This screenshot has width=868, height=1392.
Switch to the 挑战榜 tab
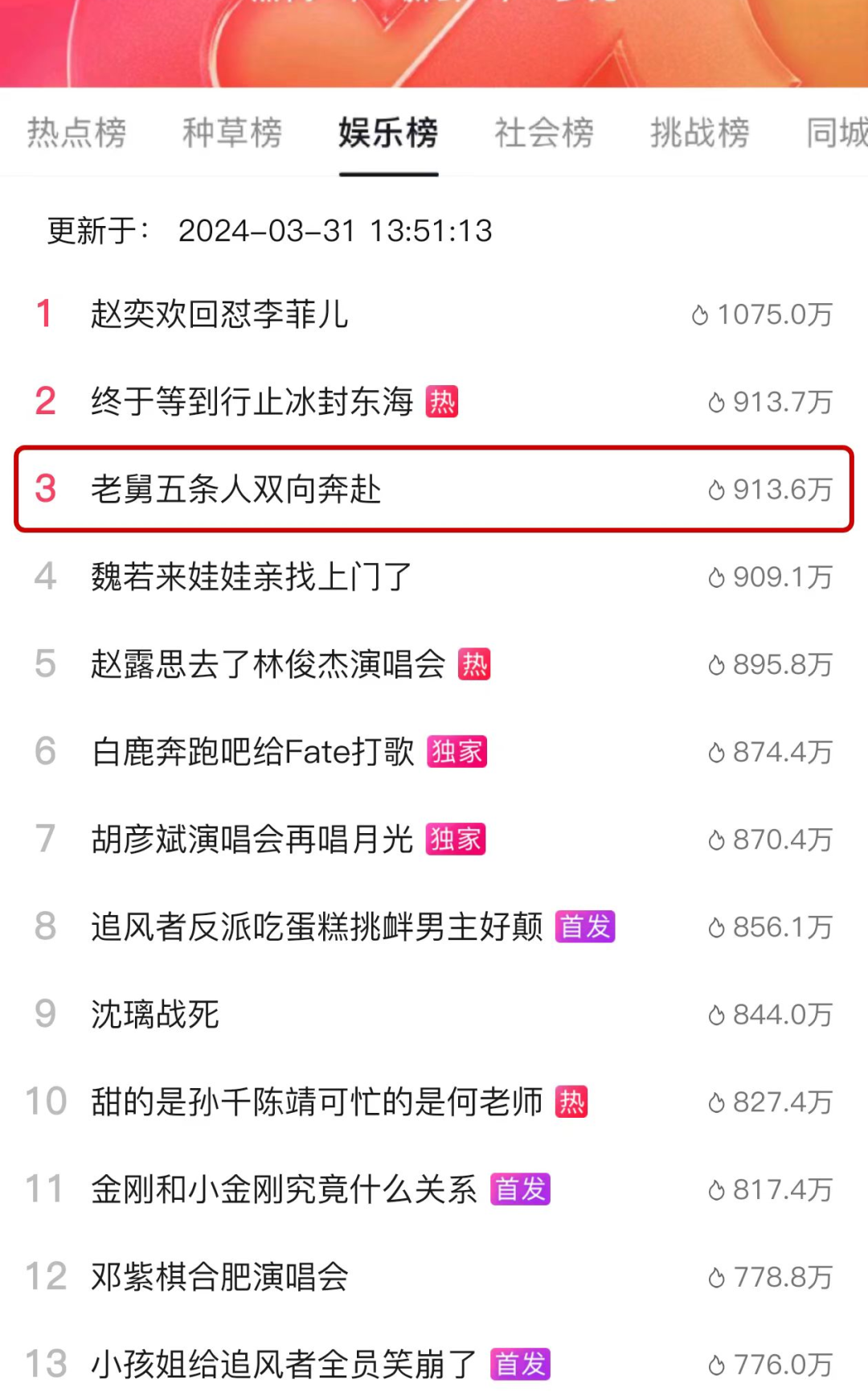coord(700,133)
